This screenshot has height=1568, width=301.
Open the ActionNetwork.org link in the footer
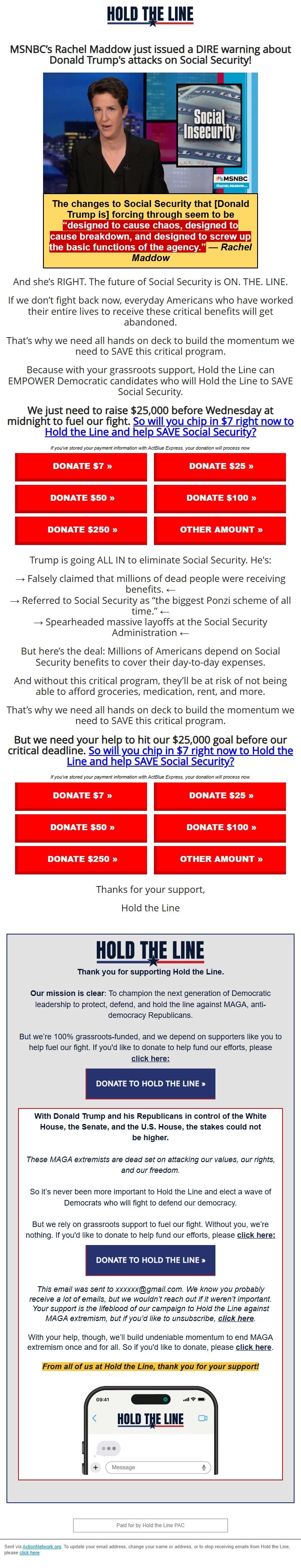point(41,1546)
